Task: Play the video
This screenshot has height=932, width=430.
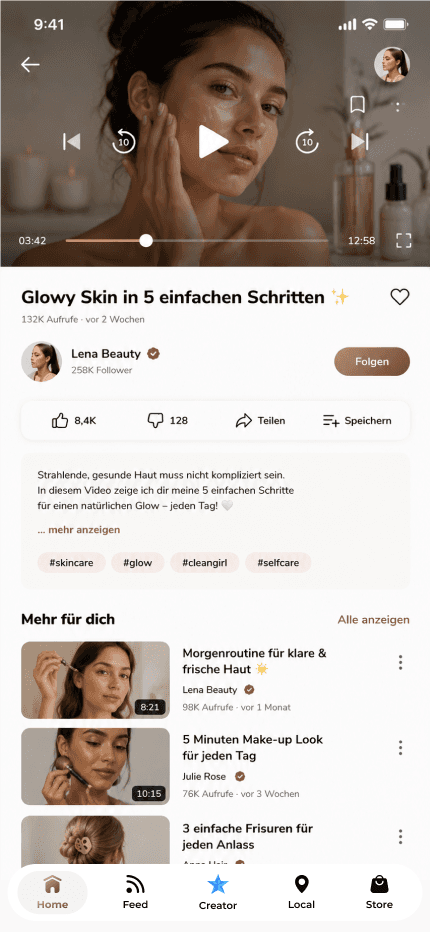Action: 213,141
